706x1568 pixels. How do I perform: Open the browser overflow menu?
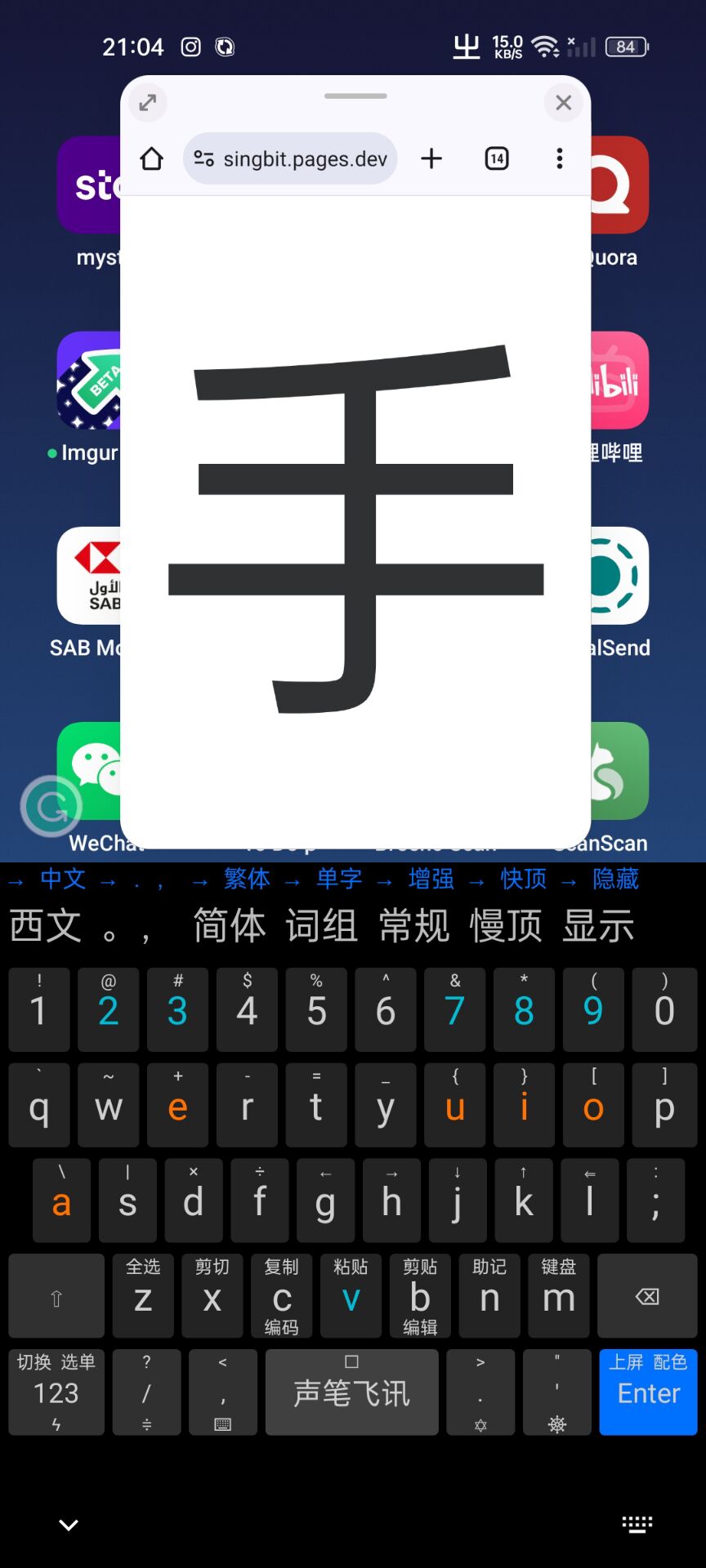(560, 158)
